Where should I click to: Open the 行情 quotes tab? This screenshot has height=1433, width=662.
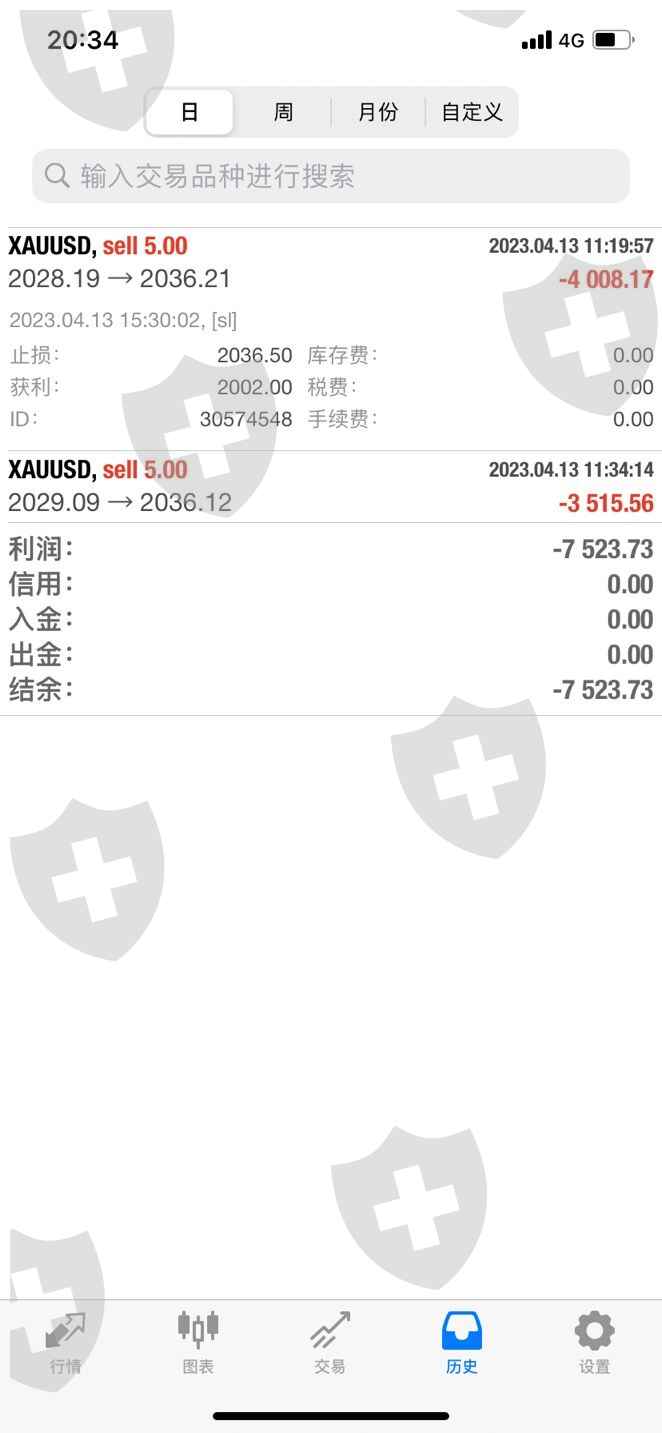point(66,1343)
